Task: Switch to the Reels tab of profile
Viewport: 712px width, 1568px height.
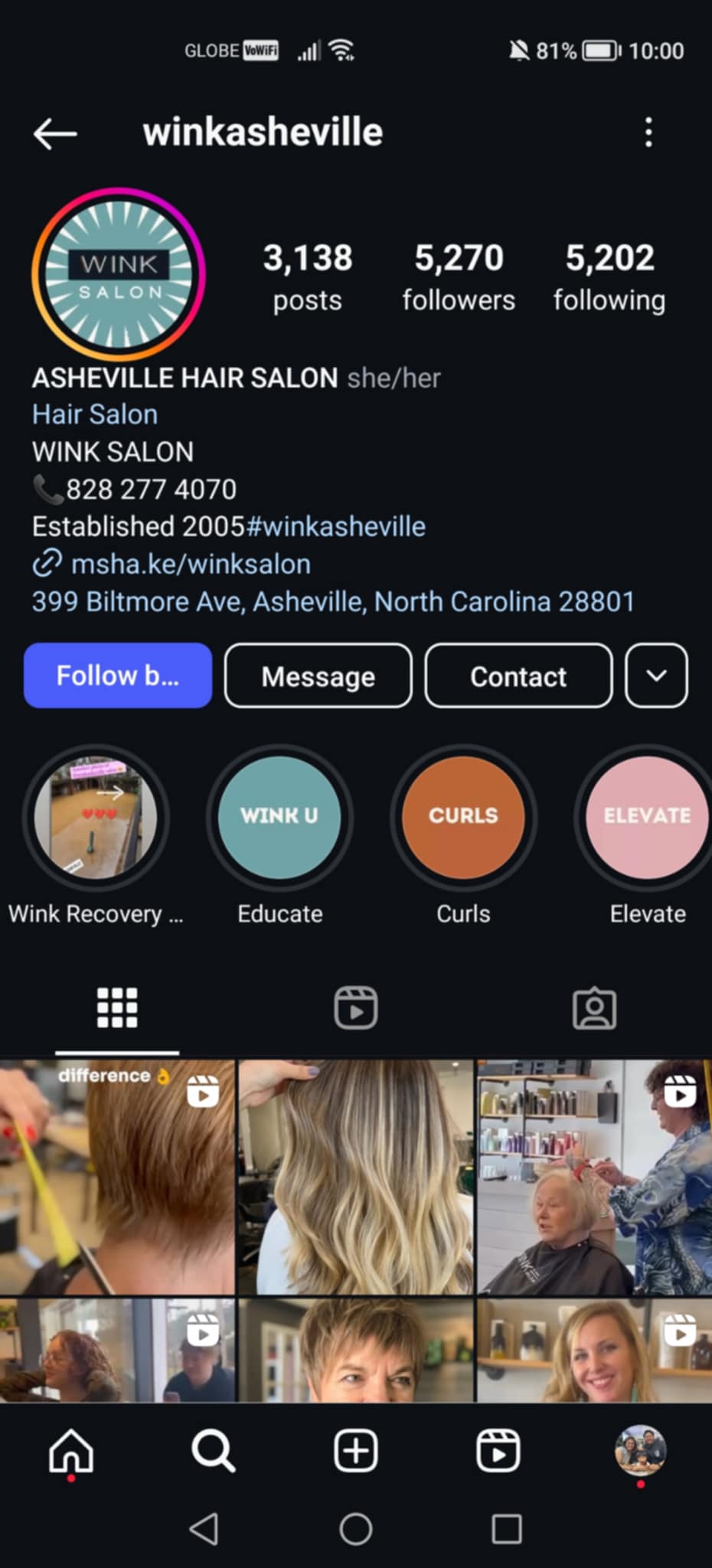Action: (x=356, y=1008)
